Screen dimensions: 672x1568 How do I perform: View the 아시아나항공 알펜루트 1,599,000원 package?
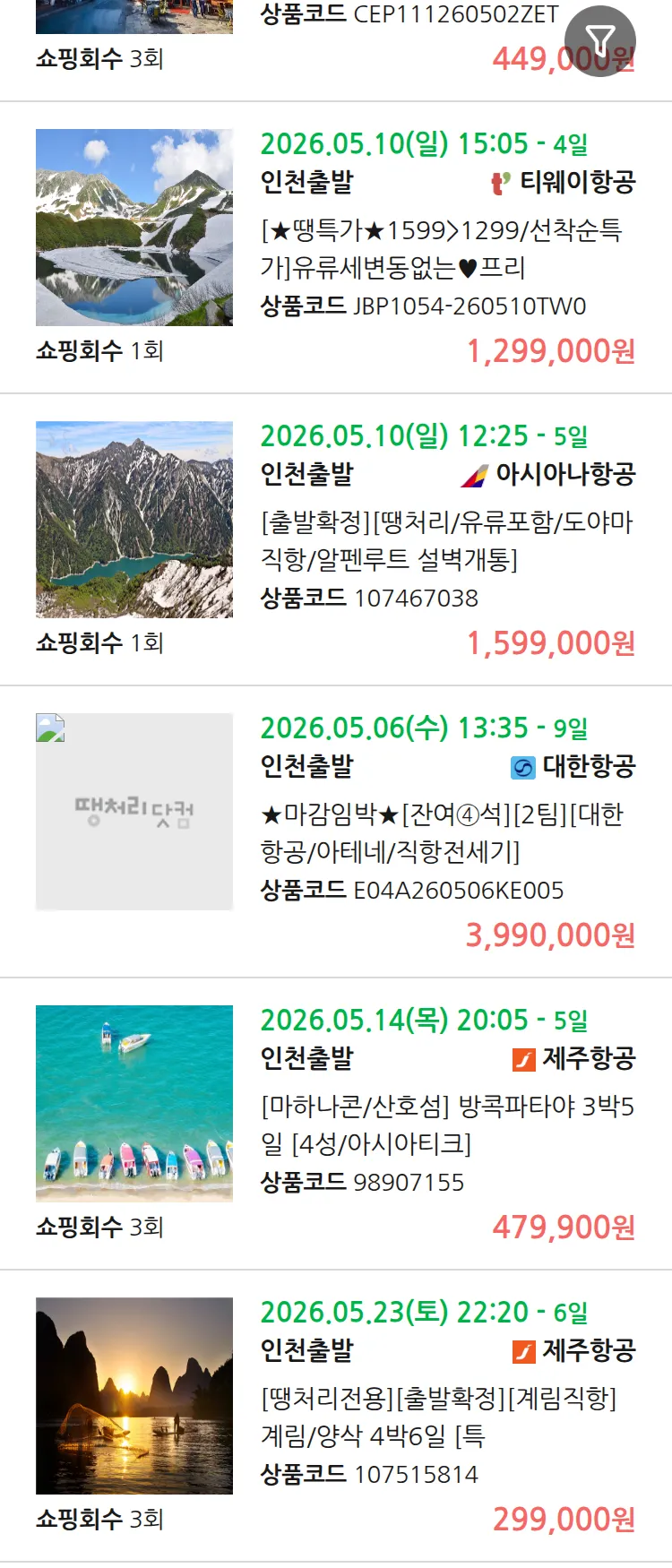(x=446, y=540)
